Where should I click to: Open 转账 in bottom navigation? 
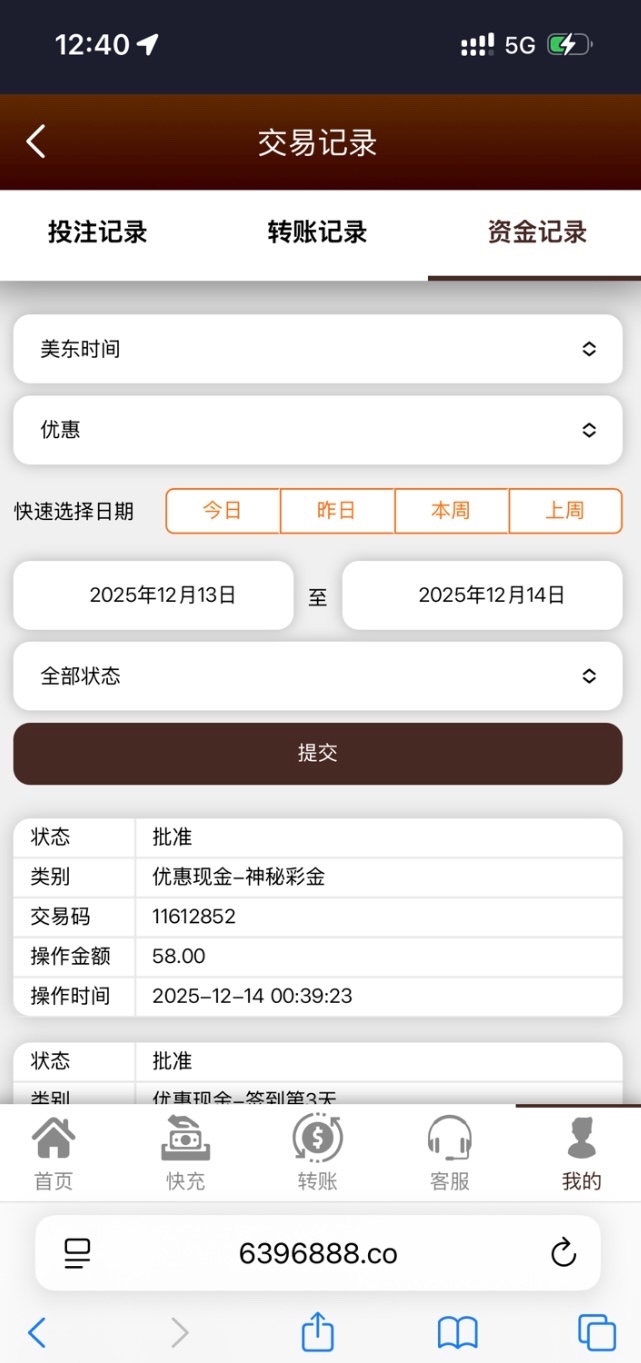pos(317,1155)
